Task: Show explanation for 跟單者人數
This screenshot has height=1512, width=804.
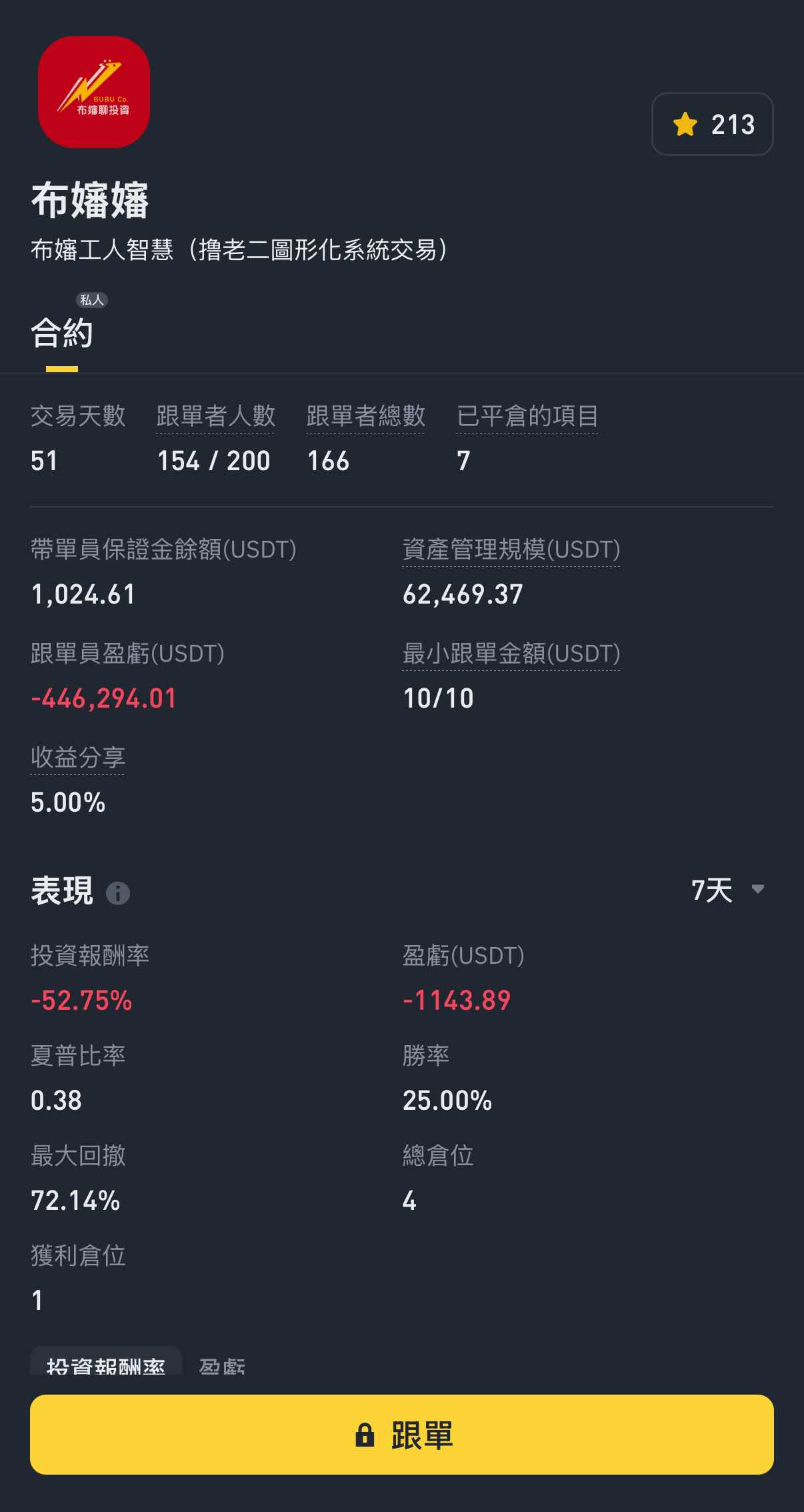Action: coord(215,416)
